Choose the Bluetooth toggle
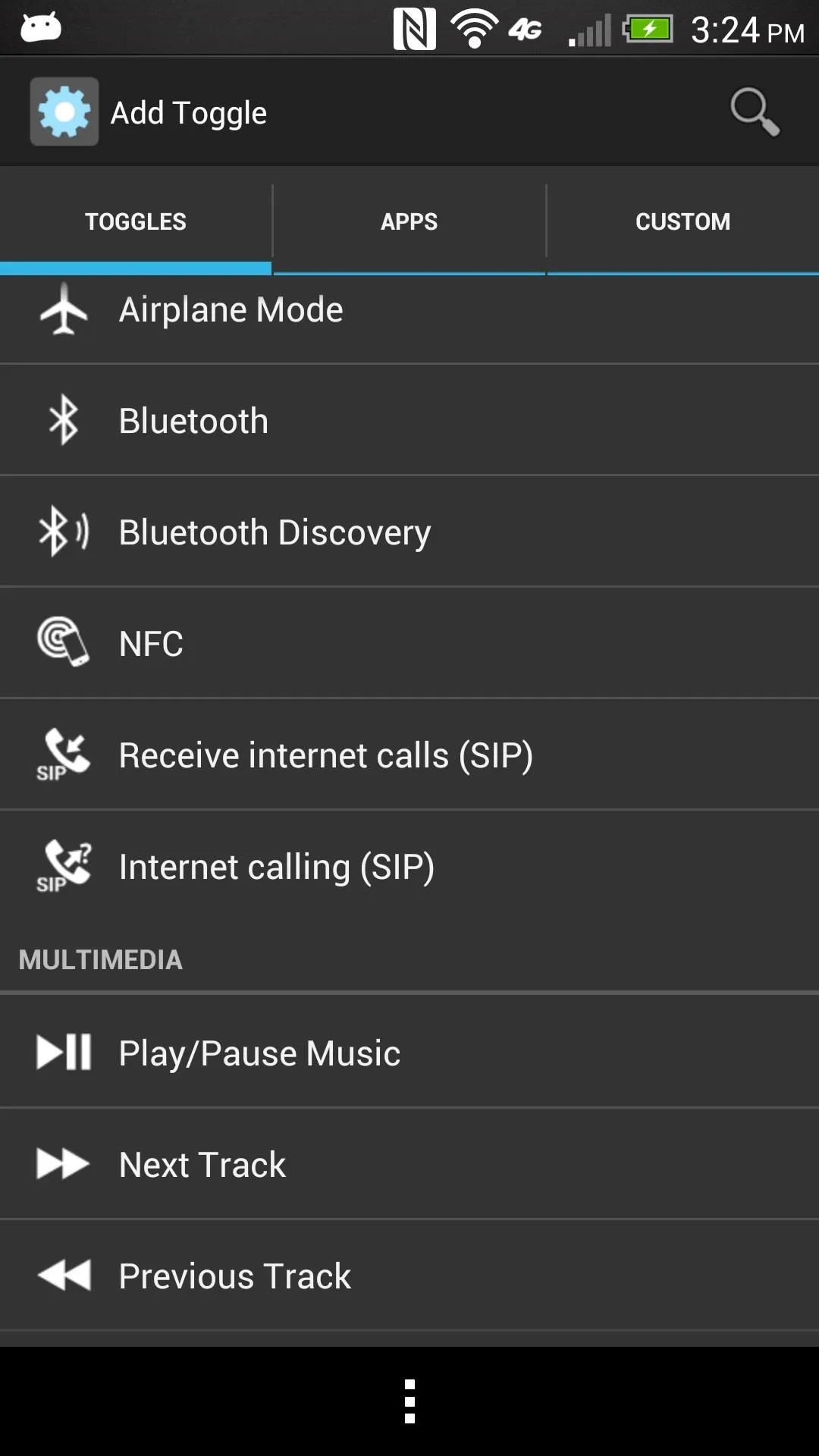The height and width of the screenshot is (1456, 819). coord(409,421)
